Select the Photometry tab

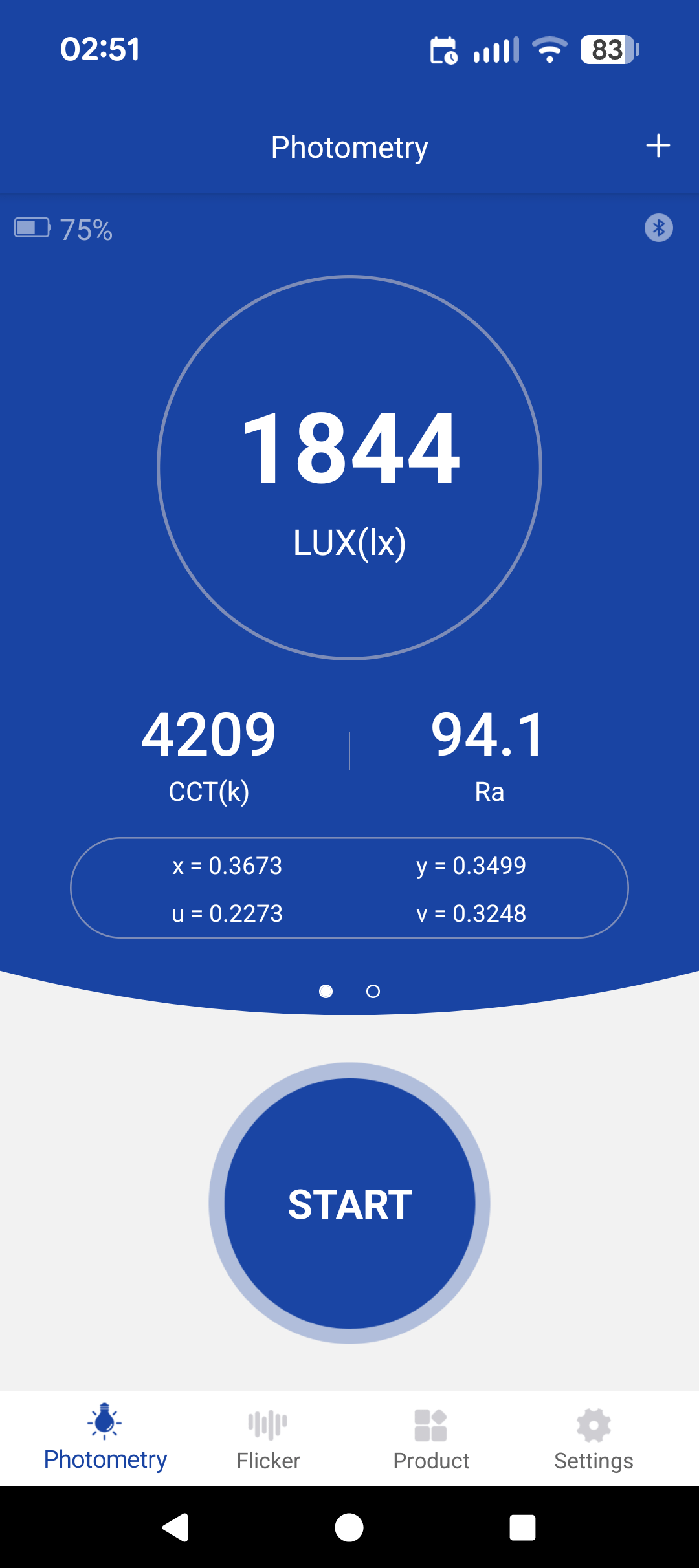(105, 1439)
